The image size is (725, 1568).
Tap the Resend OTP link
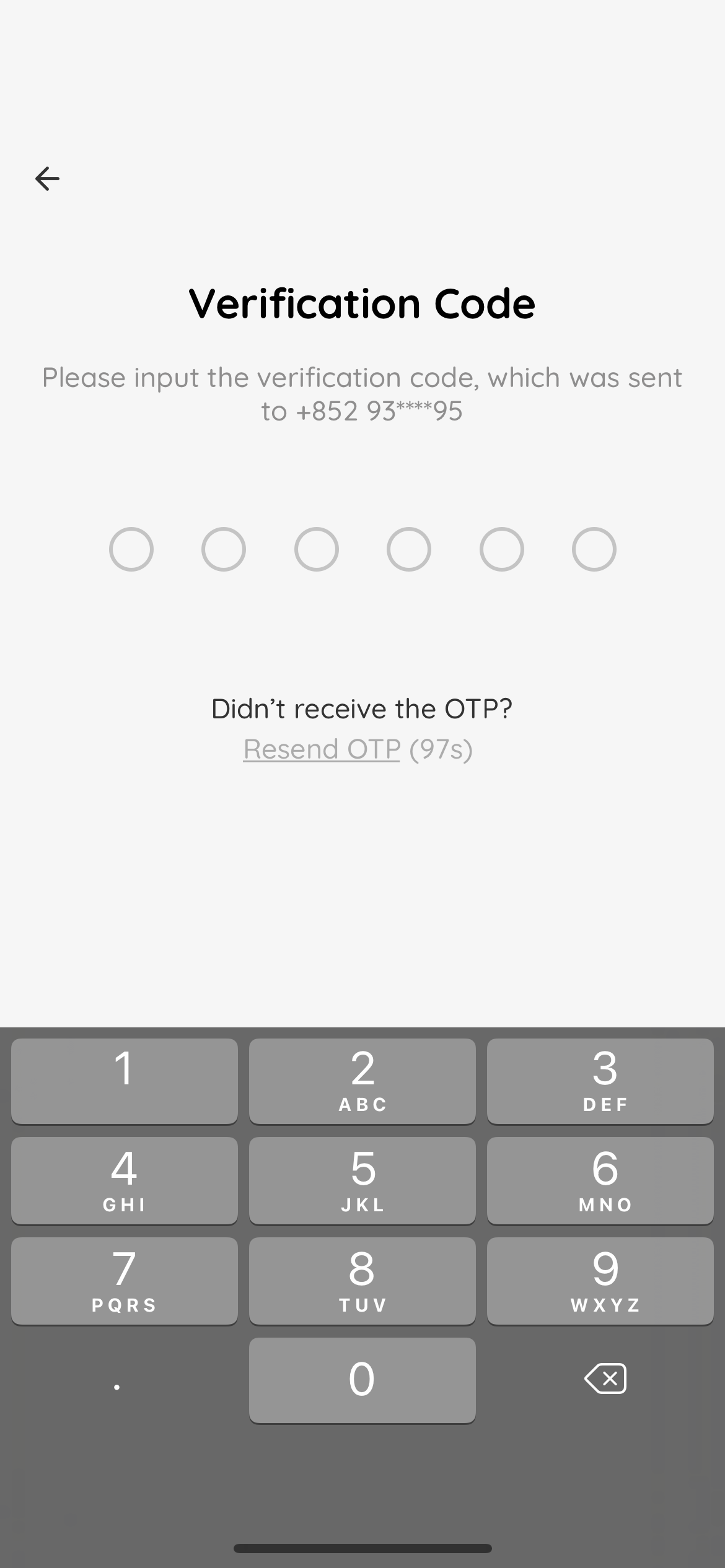pyautogui.click(x=322, y=749)
